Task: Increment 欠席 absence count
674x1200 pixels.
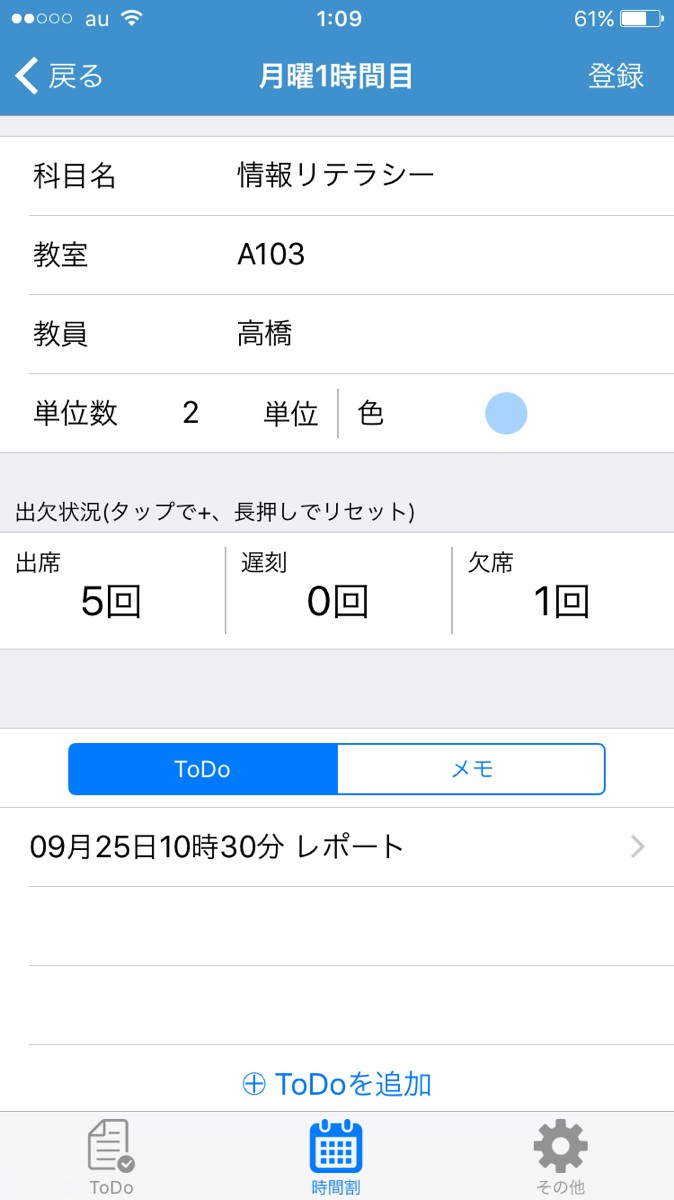Action: (562, 590)
